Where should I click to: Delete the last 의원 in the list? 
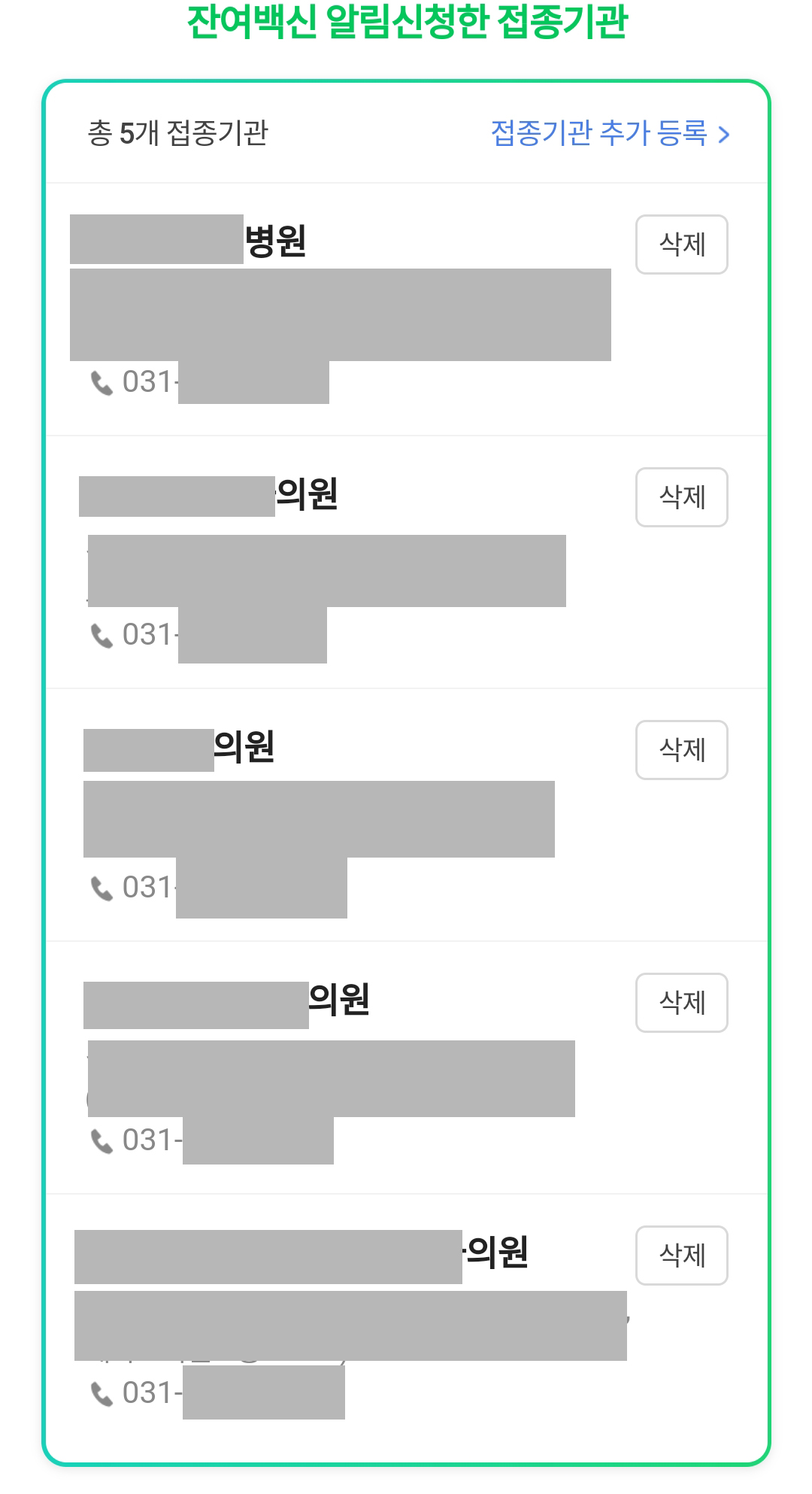coord(682,1256)
